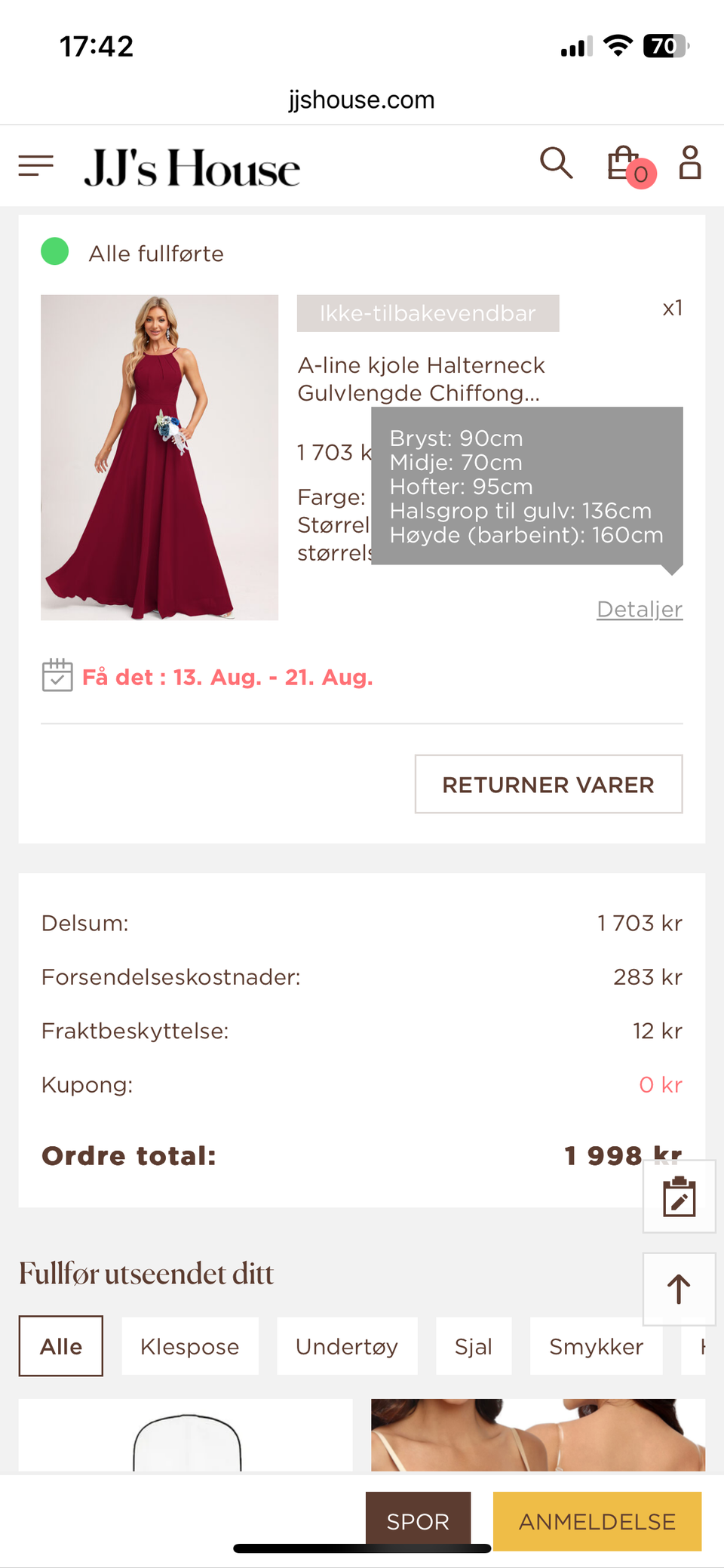724x1568 pixels.
Task: Open the account profile icon
Action: coord(689,163)
